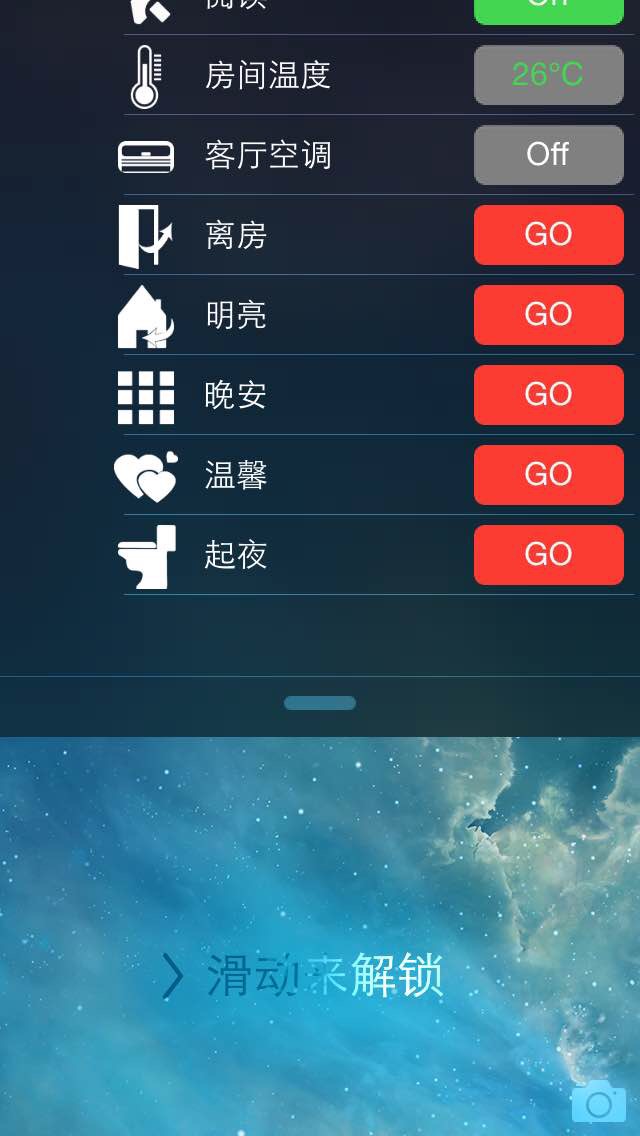
Task: Open the camera from lock screen
Action: pos(598,1102)
